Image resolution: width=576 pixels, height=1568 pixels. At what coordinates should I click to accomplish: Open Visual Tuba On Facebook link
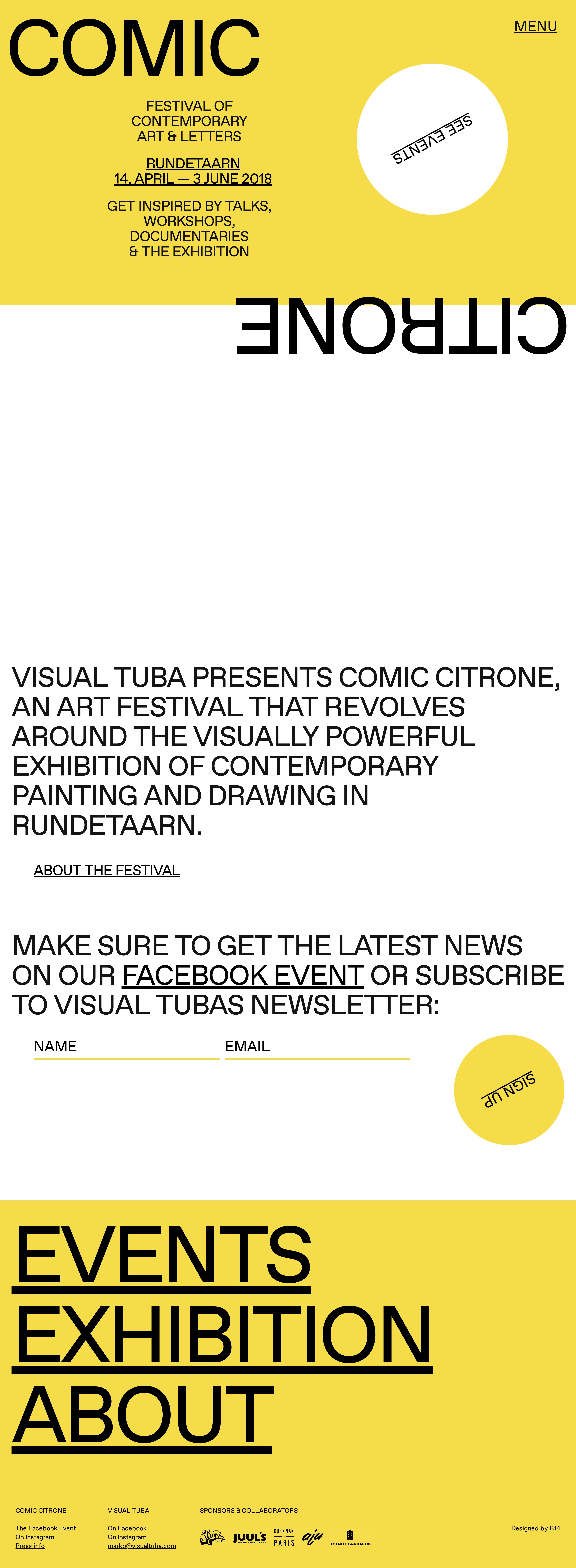(x=127, y=1528)
